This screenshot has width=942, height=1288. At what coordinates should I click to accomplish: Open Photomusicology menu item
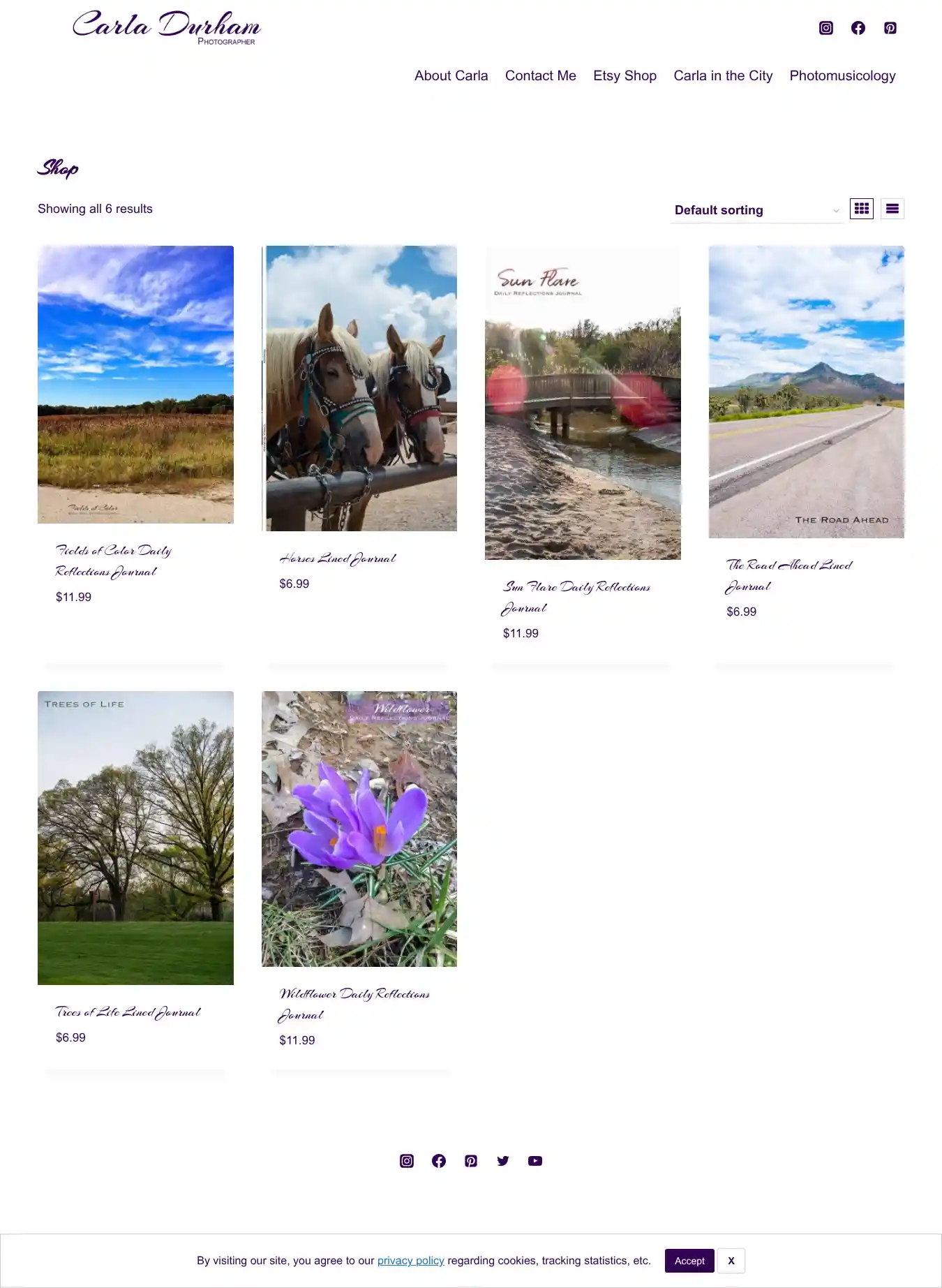[842, 75]
